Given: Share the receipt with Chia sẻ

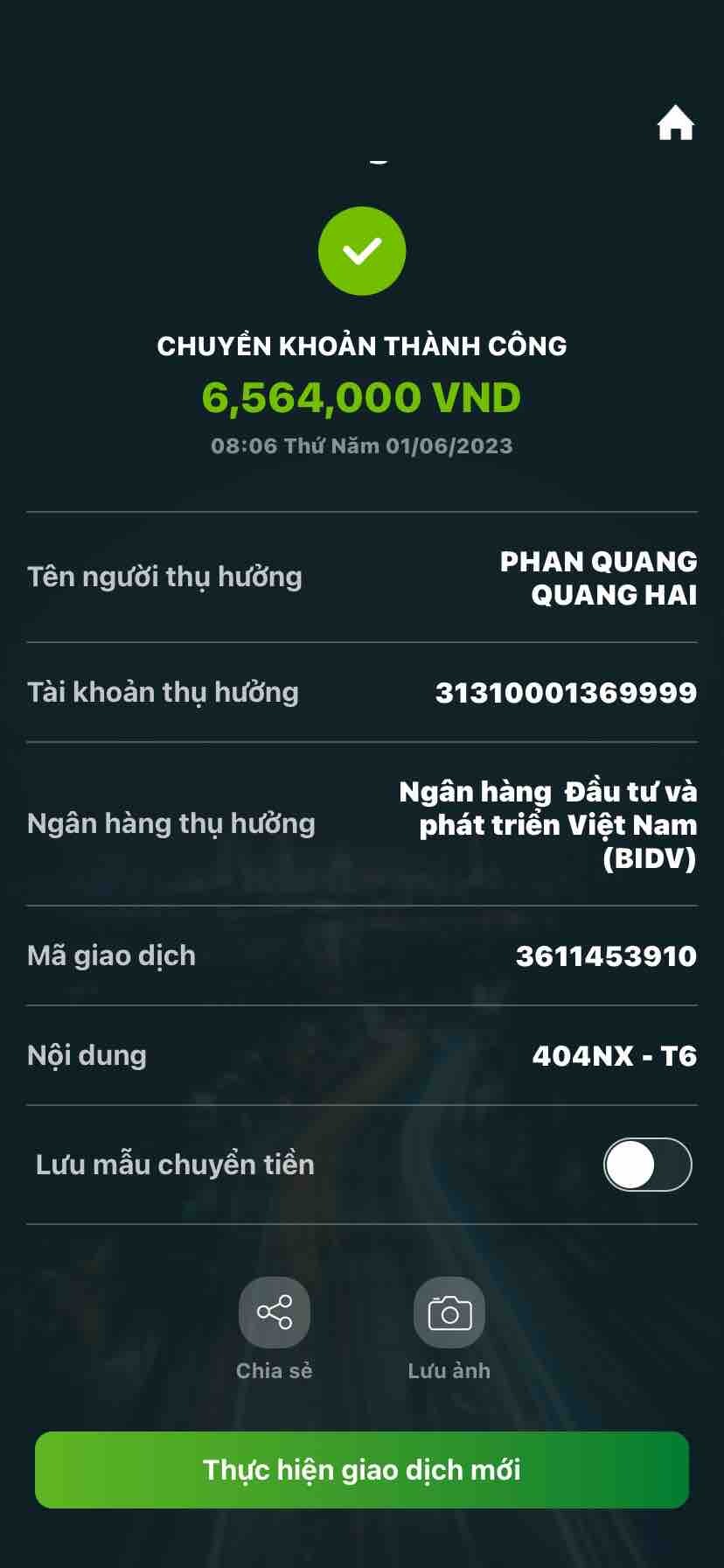Looking at the screenshot, I should [x=274, y=1312].
